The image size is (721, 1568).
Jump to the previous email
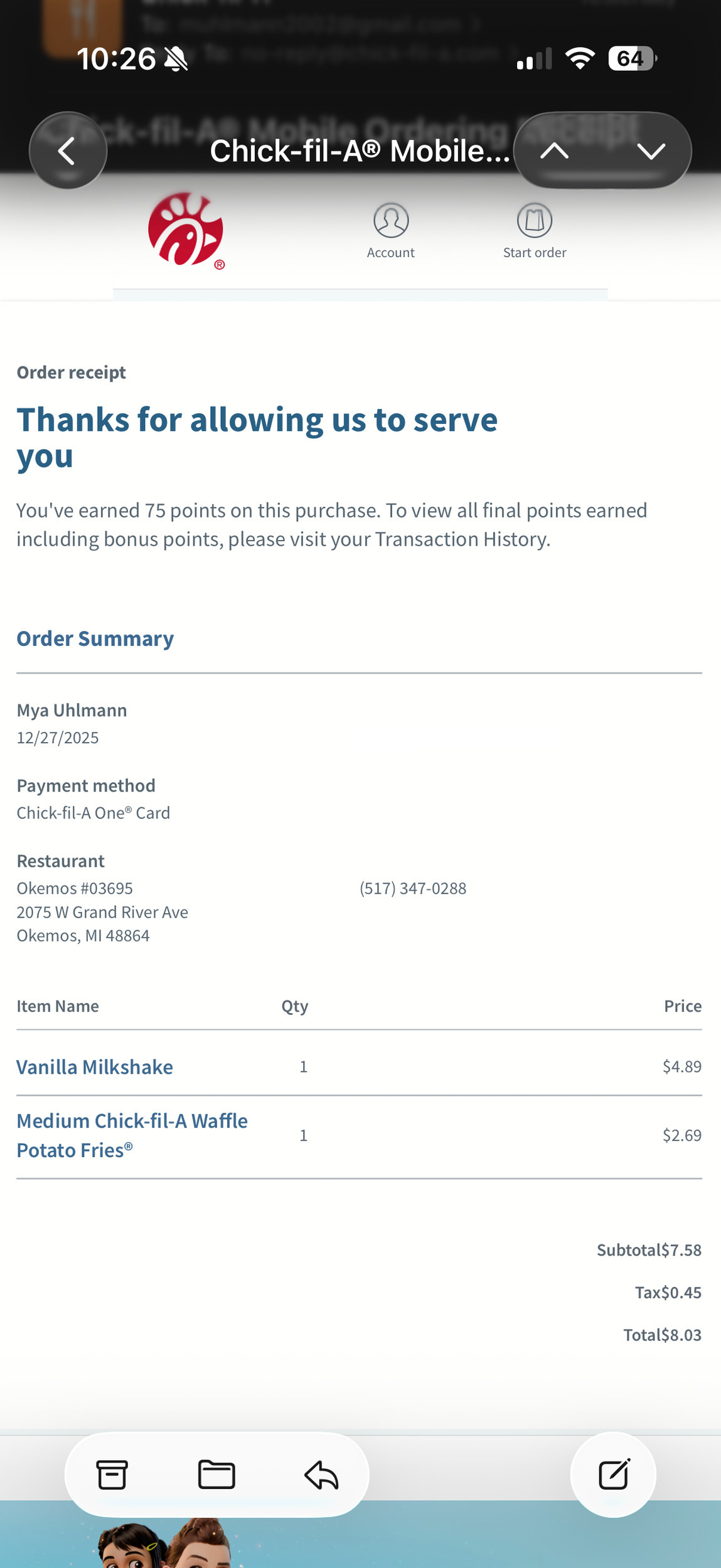click(x=555, y=151)
